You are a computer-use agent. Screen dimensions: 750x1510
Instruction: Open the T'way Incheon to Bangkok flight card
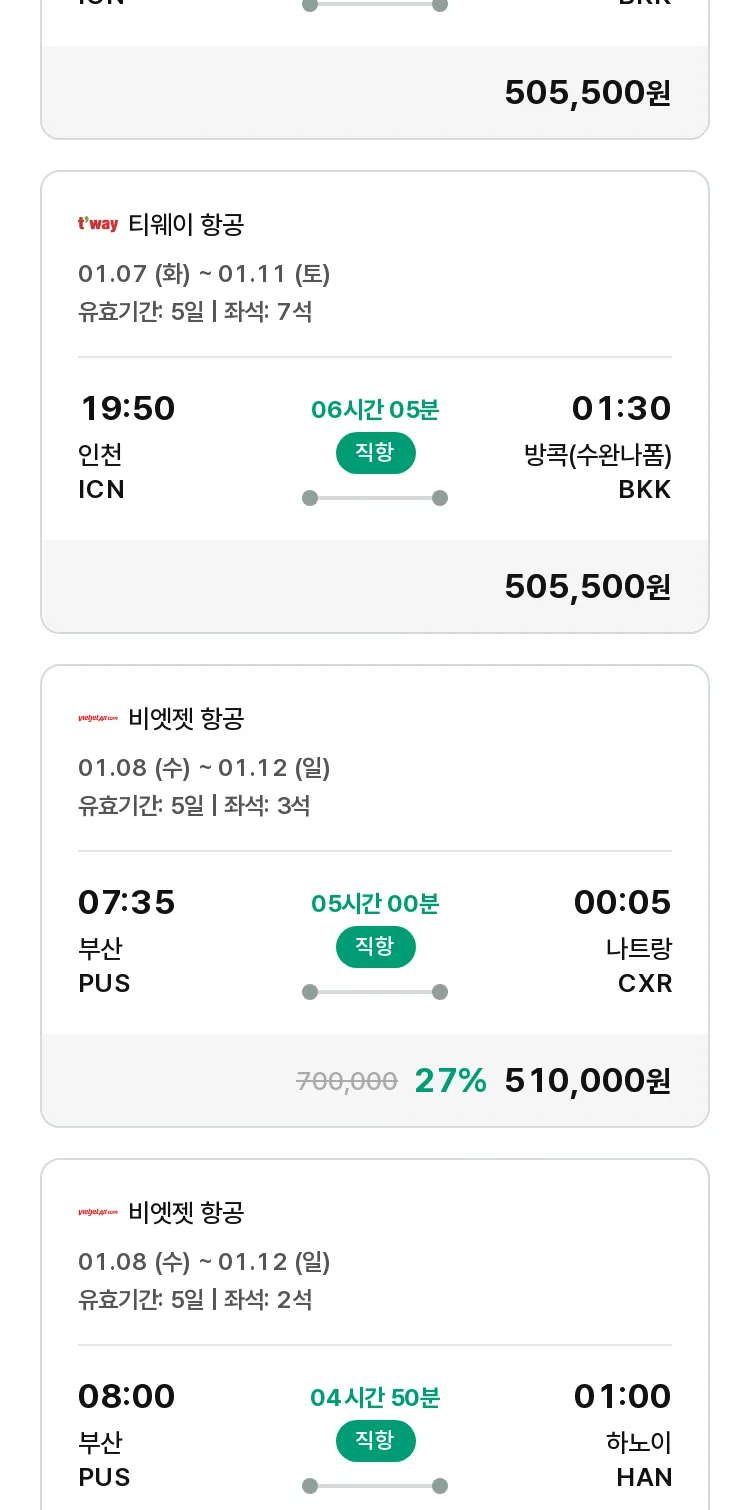[375, 402]
